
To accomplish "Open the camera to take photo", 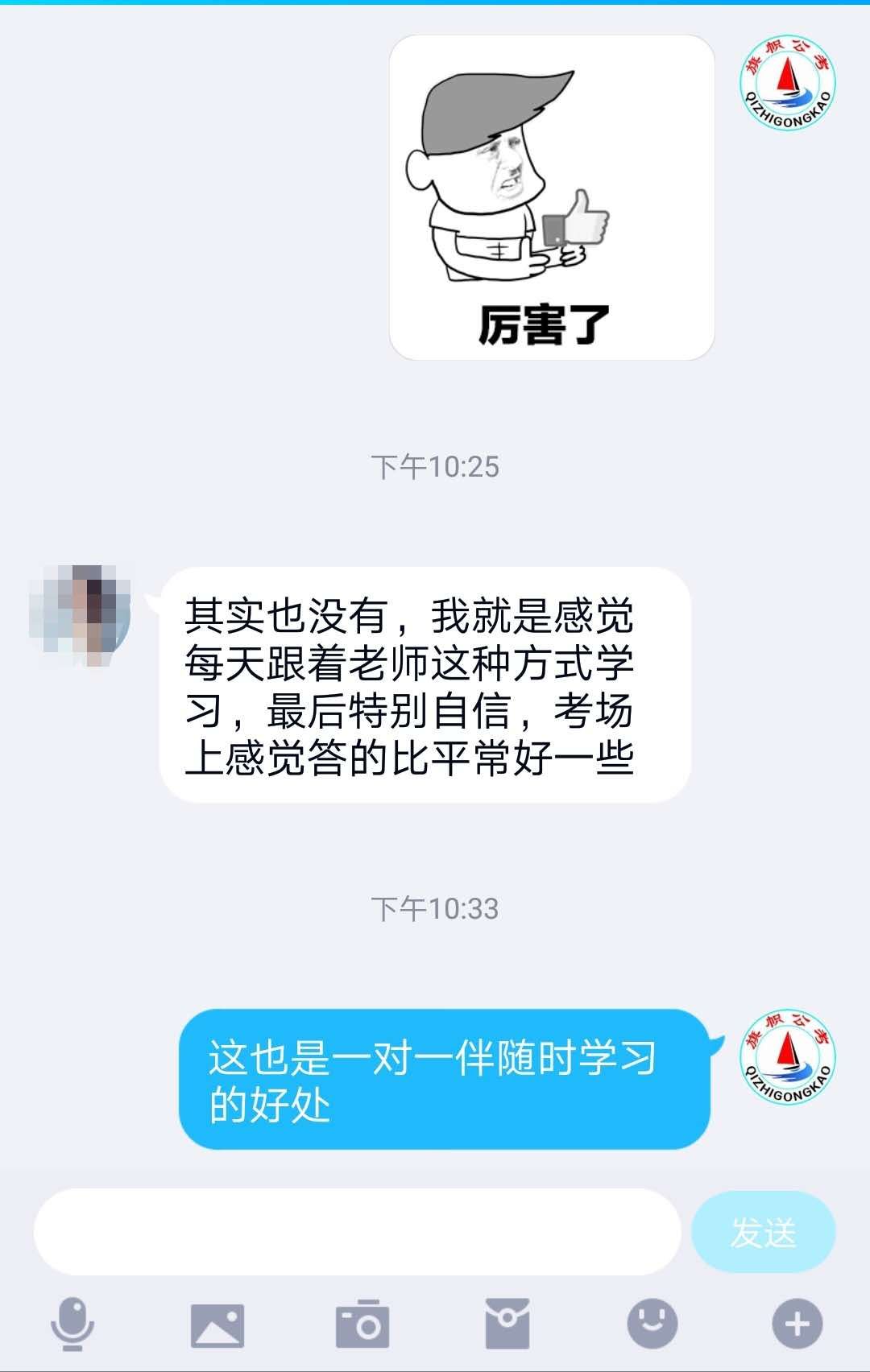I will 362,1324.
